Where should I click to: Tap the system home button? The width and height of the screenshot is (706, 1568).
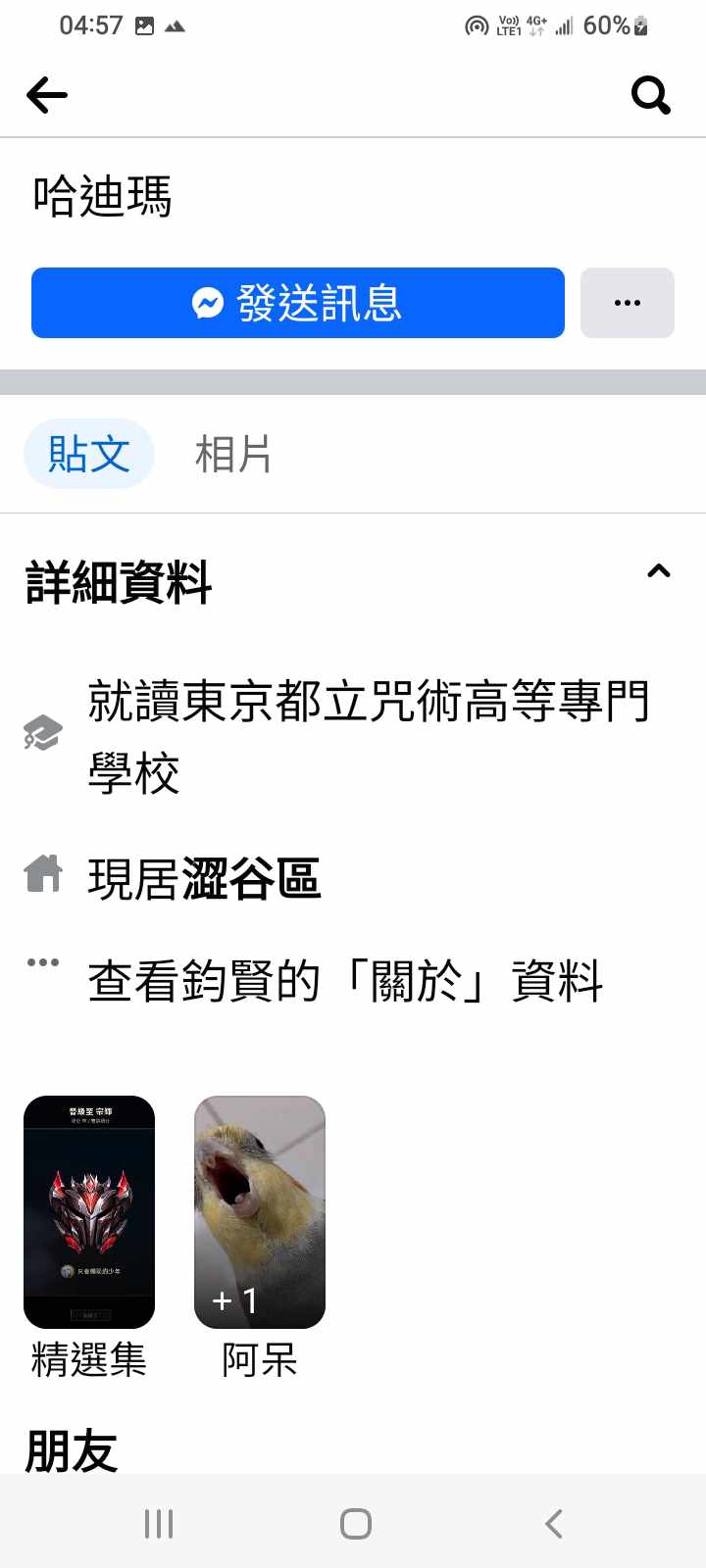[x=355, y=1523]
